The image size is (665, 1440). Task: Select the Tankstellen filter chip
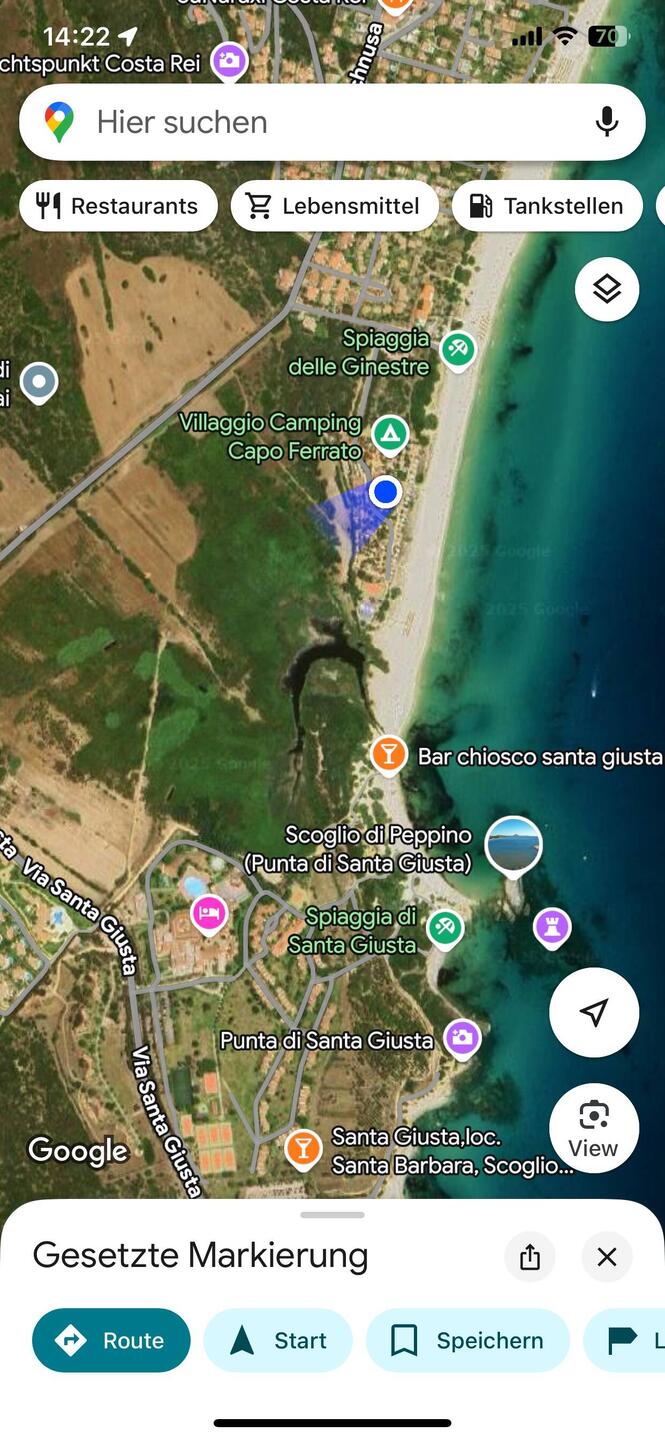[547, 206]
